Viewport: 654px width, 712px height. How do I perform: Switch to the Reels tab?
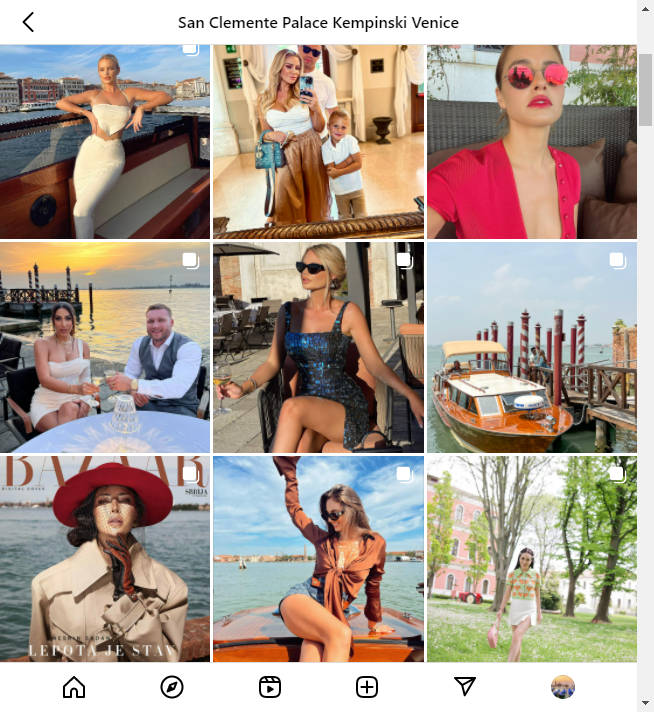(x=269, y=687)
